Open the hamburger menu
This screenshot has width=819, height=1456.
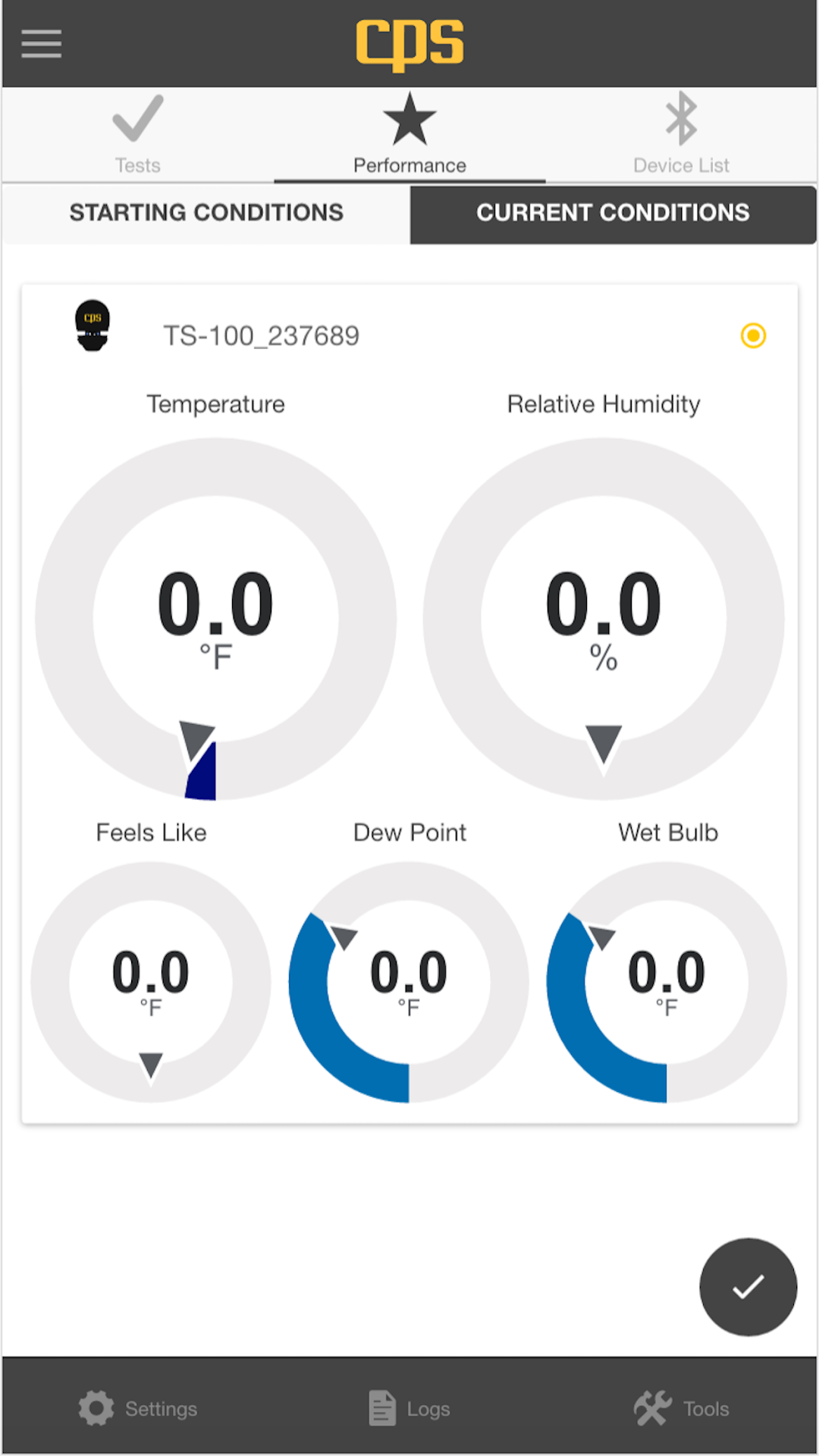tap(42, 44)
